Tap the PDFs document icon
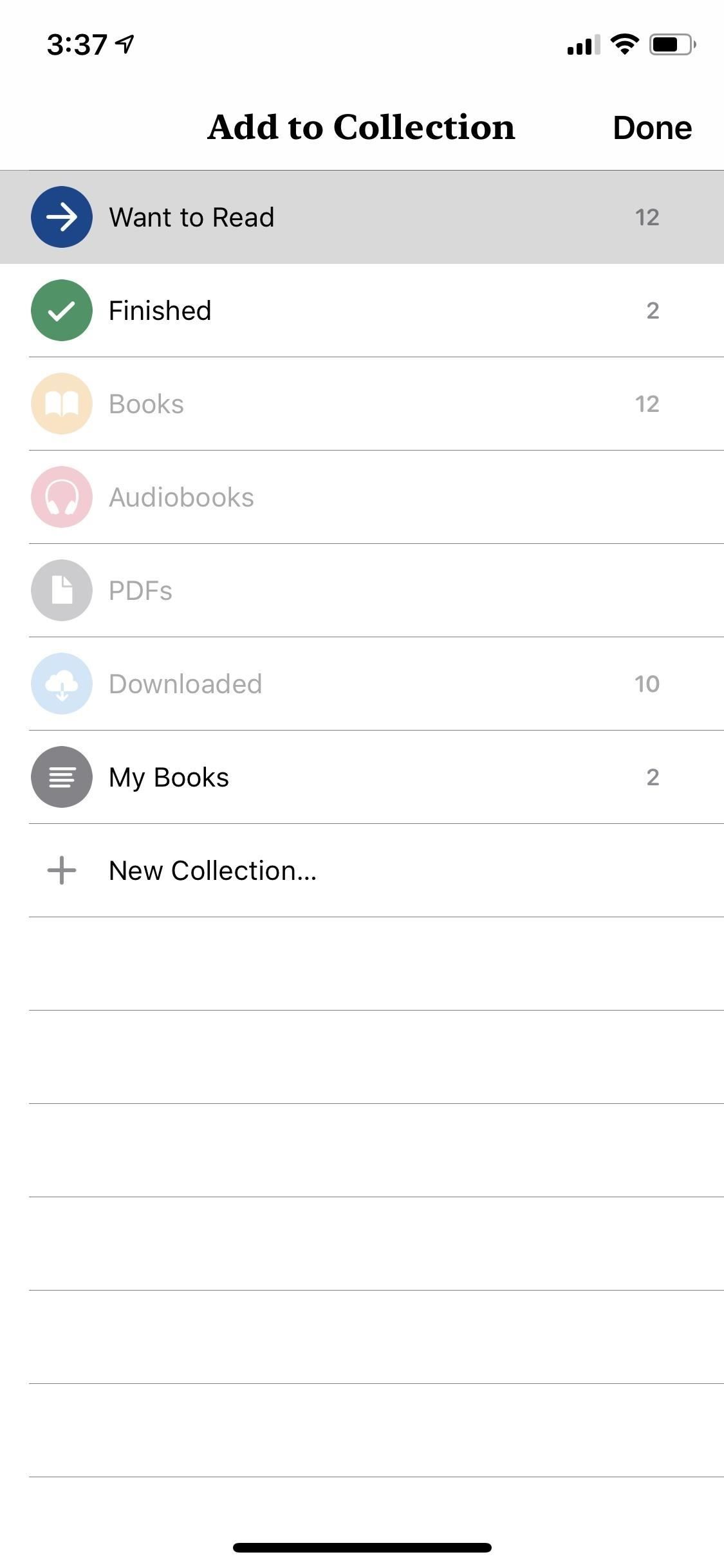The width and height of the screenshot is (724, 1568). 61,590
